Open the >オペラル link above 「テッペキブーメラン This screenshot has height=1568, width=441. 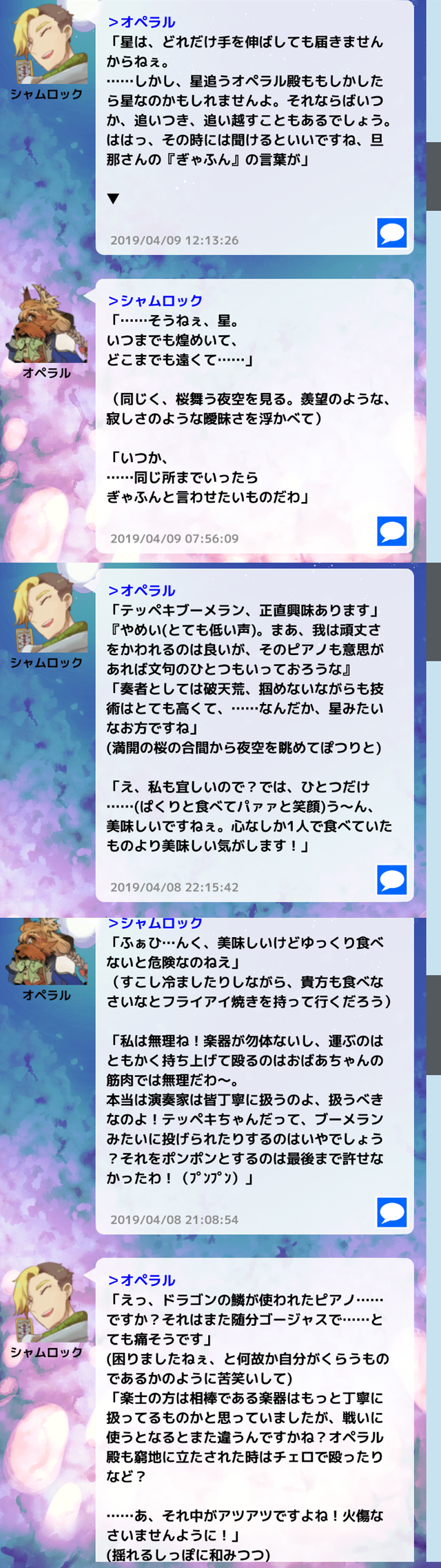point(141,590)
